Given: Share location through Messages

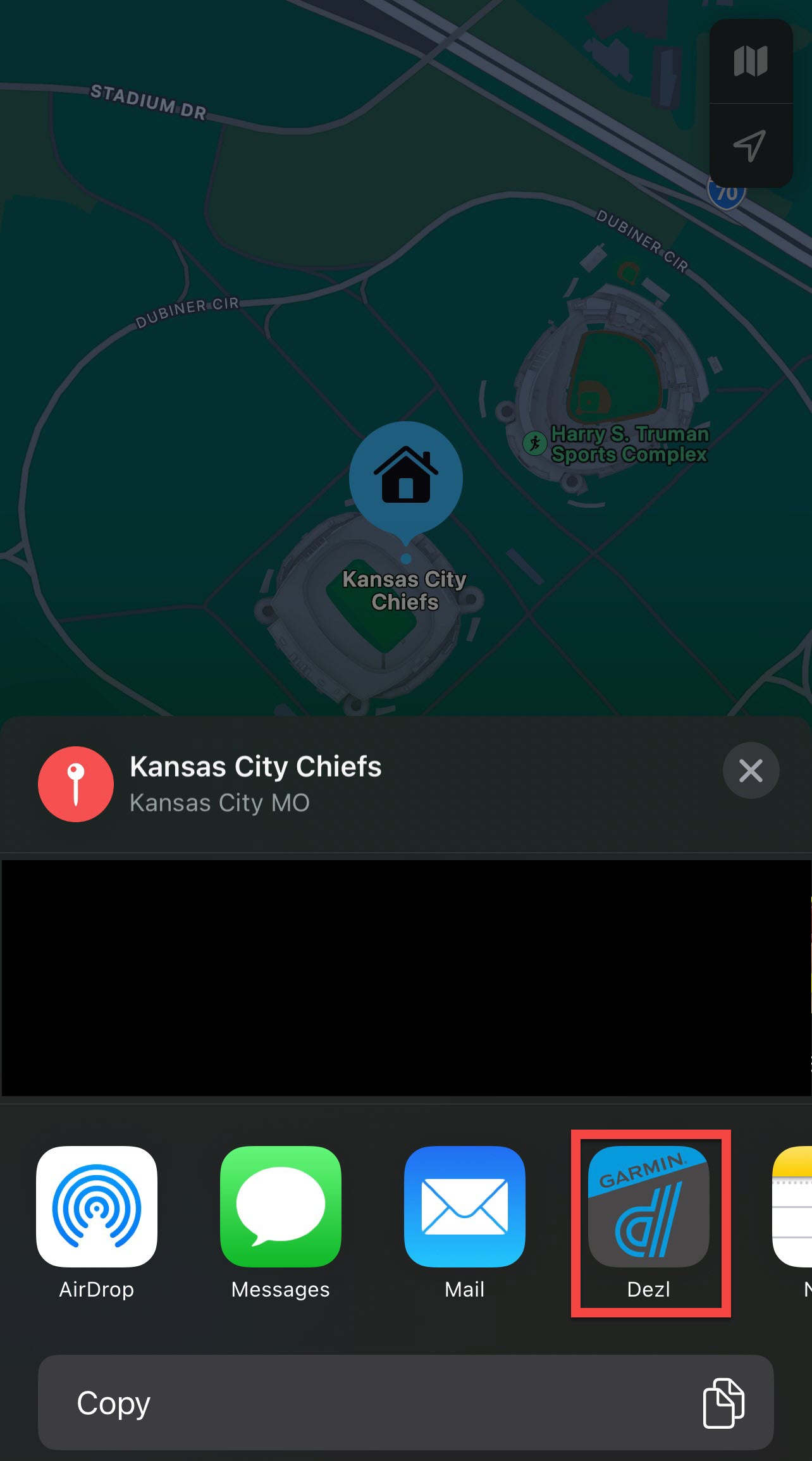Looking at the screenshot, I should click(x=281, y=1207).
